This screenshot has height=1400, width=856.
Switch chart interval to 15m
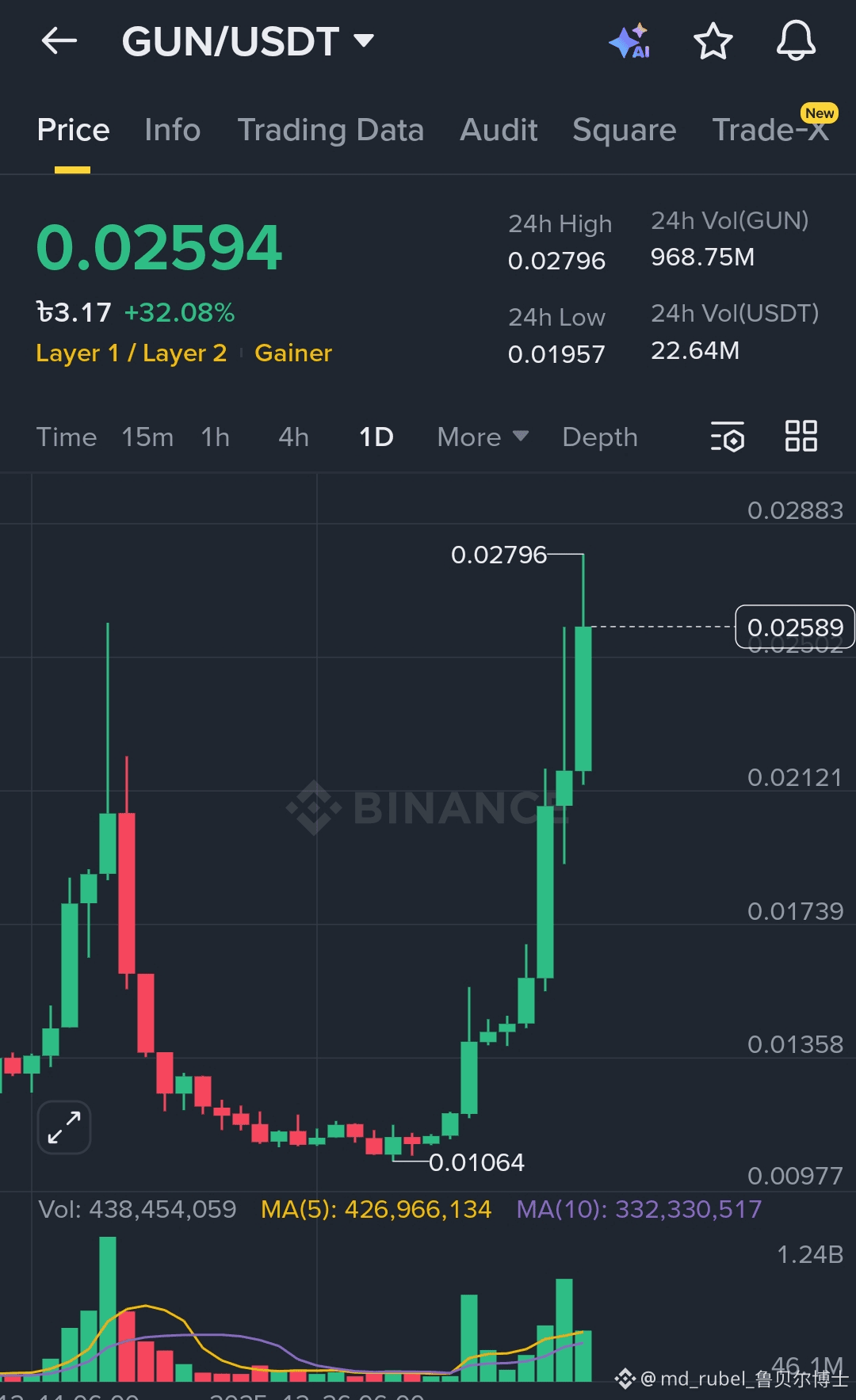click(147, 437)
